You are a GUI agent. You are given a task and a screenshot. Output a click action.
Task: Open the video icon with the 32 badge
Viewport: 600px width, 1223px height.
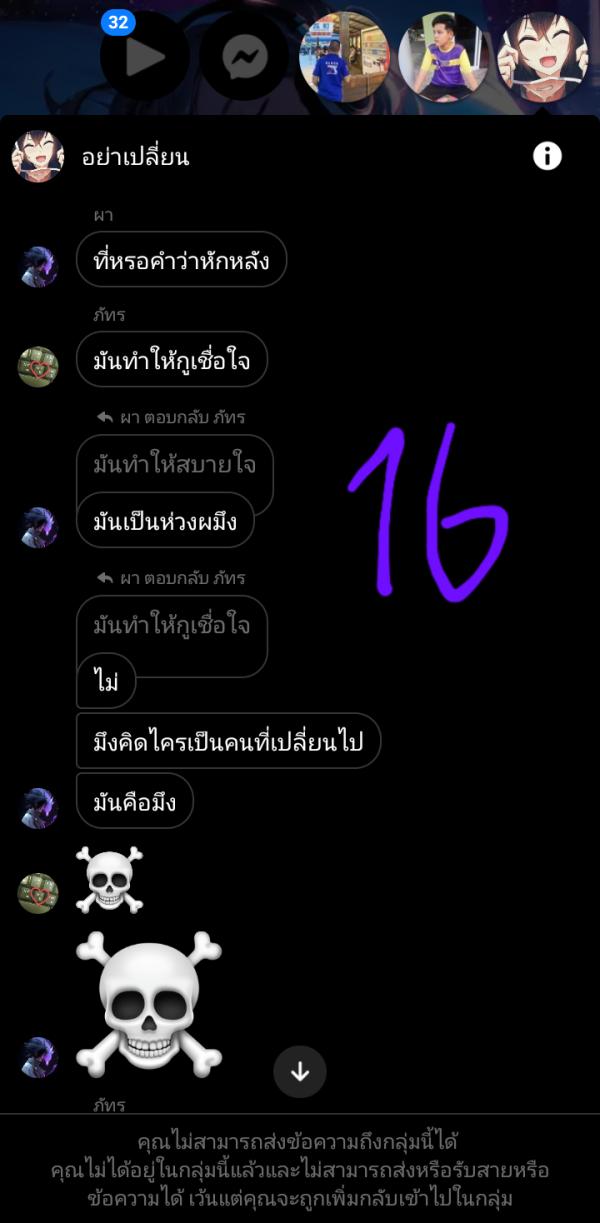click(144, 57)
